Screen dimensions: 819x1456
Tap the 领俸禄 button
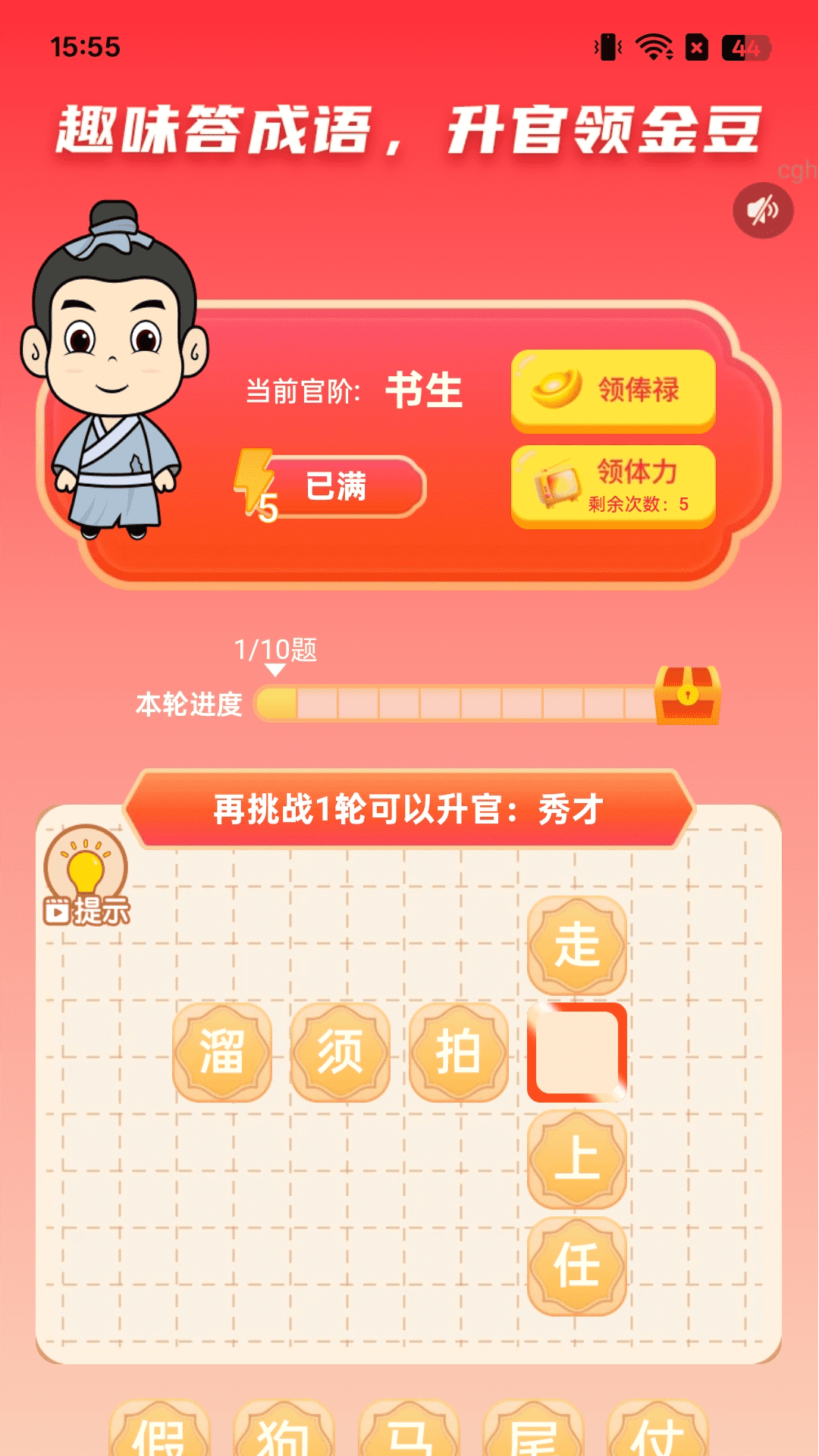(613, 390)
